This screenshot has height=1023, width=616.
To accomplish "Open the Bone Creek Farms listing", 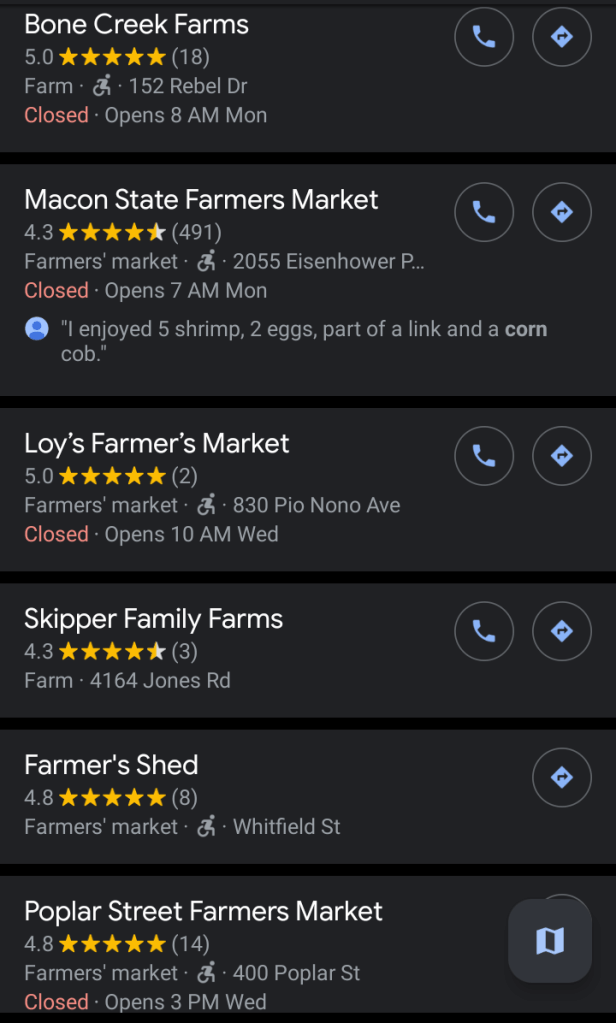I will point(137,24).
